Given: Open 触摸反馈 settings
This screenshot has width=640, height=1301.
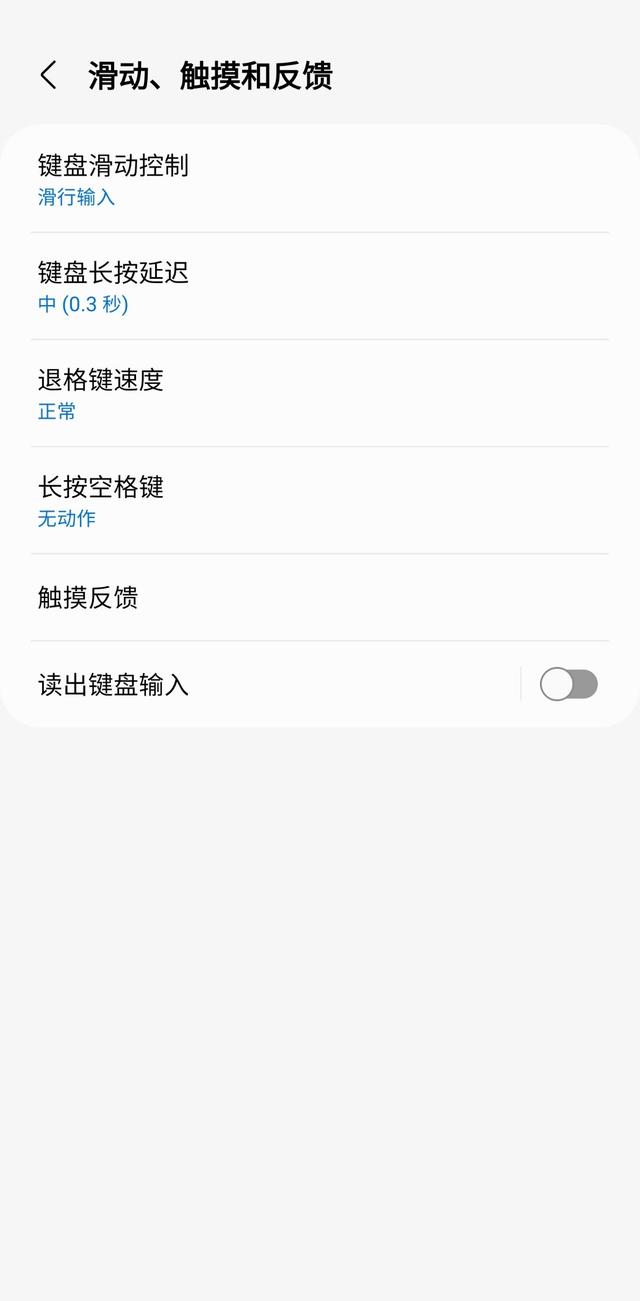Looking at the screenshot, I should (x=320, y=597).
